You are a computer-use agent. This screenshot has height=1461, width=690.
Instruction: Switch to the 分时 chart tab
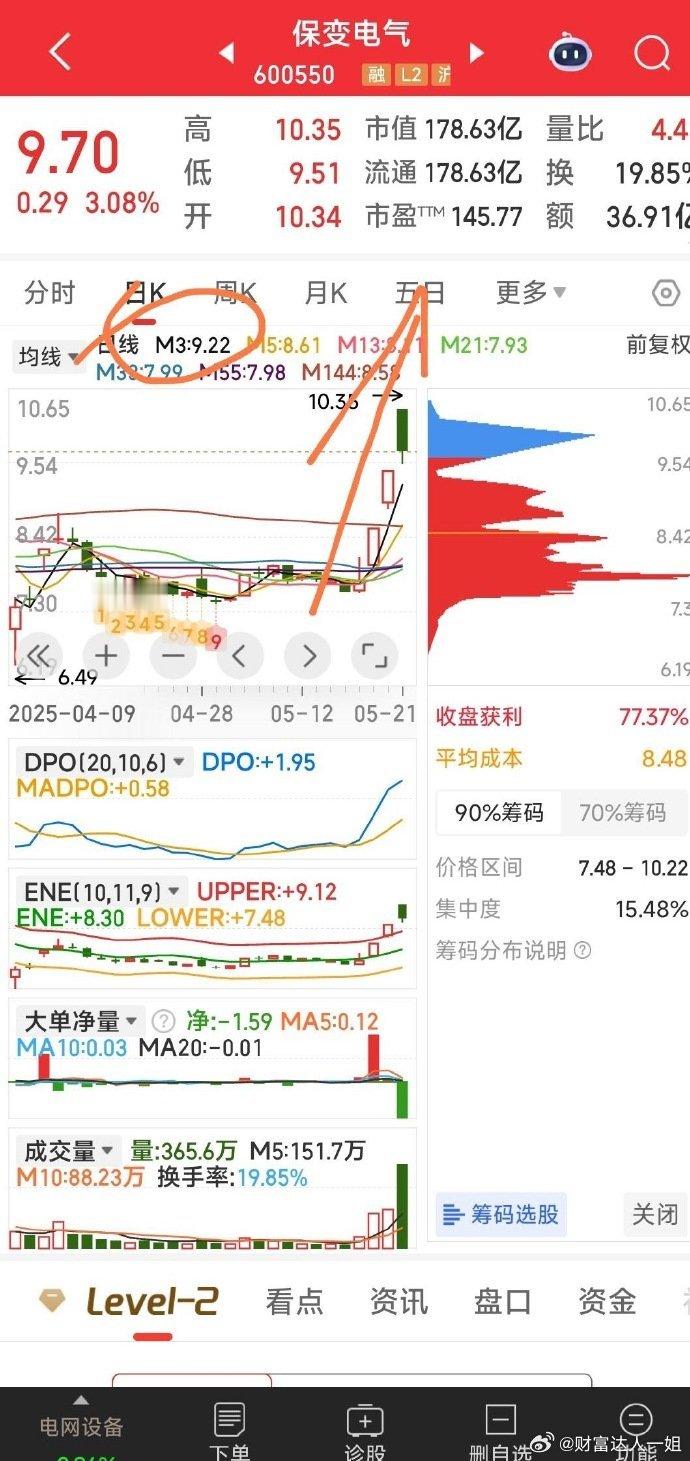50,293
